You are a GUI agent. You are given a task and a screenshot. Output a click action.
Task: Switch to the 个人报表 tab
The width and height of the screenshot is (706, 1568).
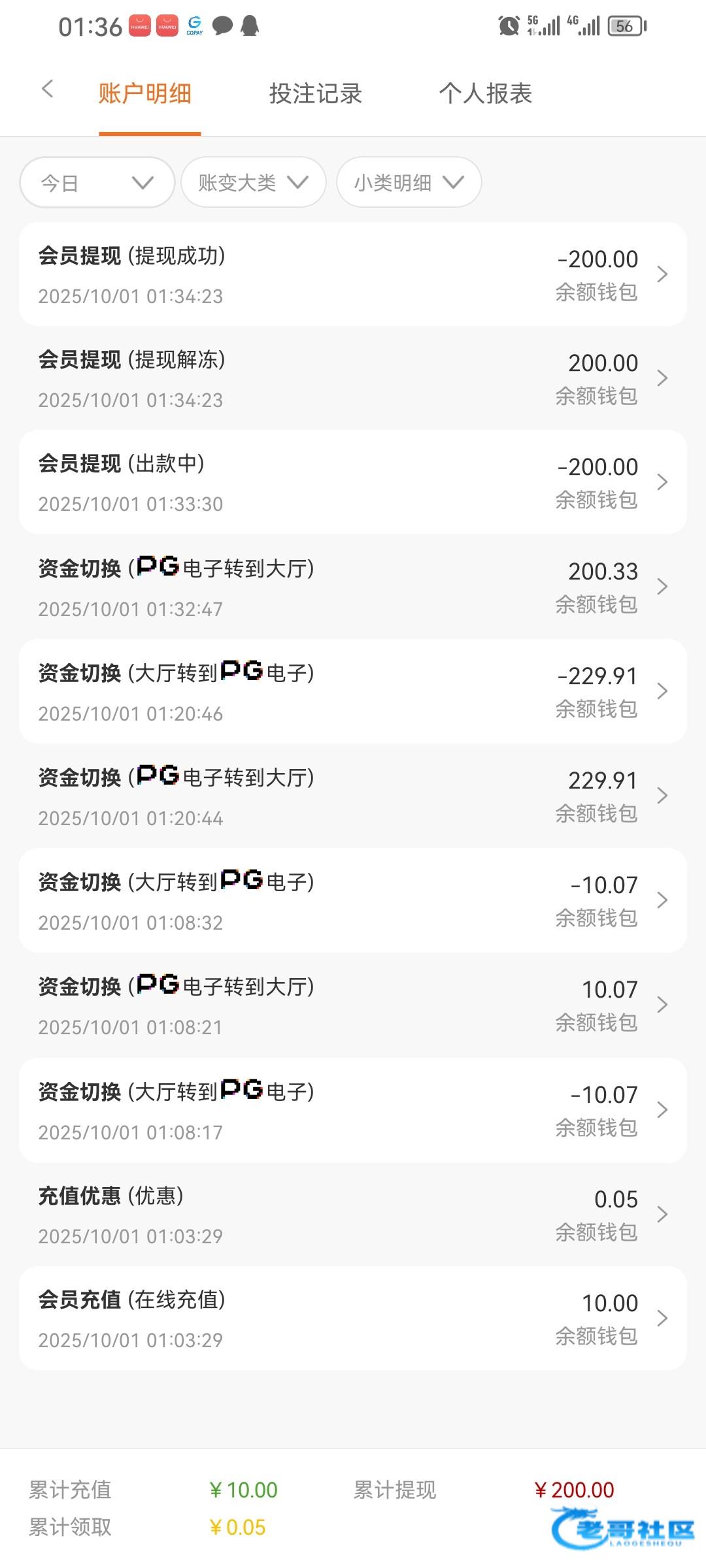pyautogui.click(x=485, y=93)
